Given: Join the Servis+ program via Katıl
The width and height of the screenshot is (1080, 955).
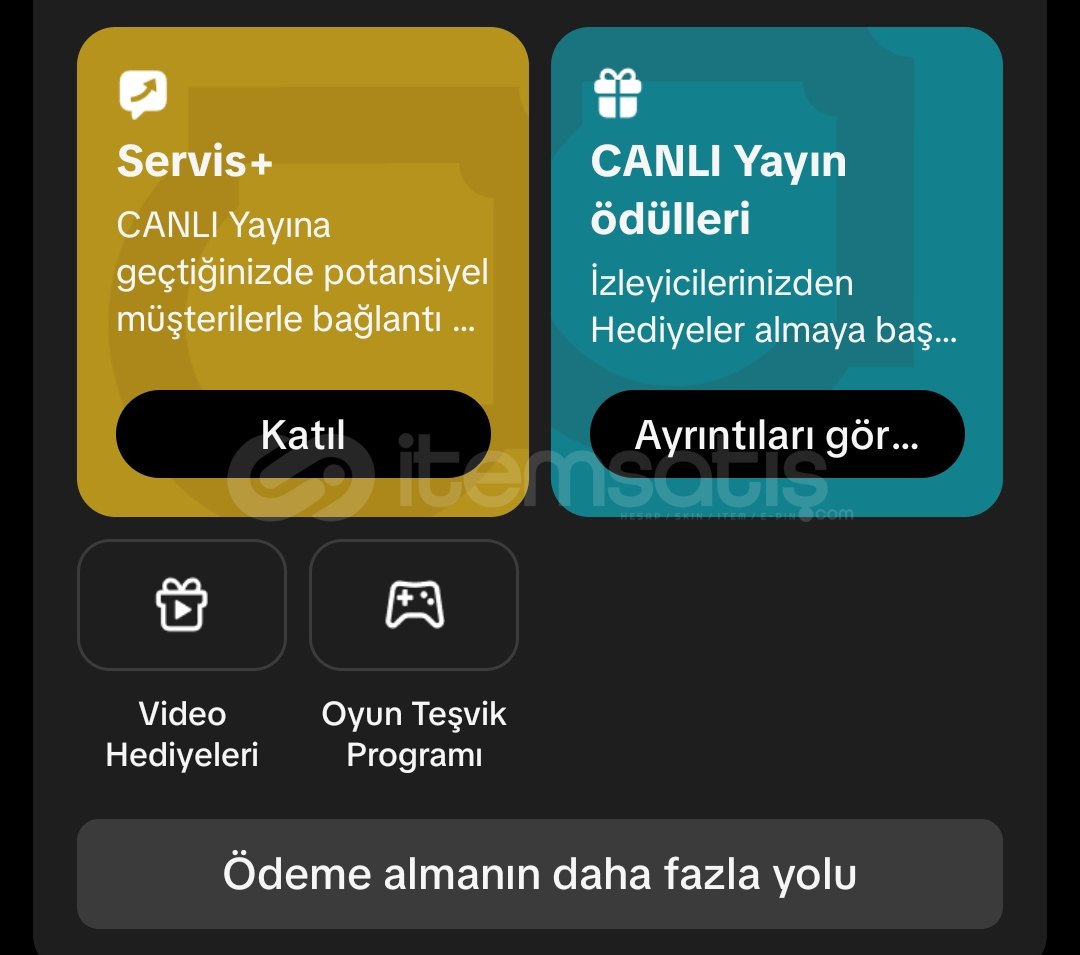Looking at the screenshot, I should tap(303, 434).
